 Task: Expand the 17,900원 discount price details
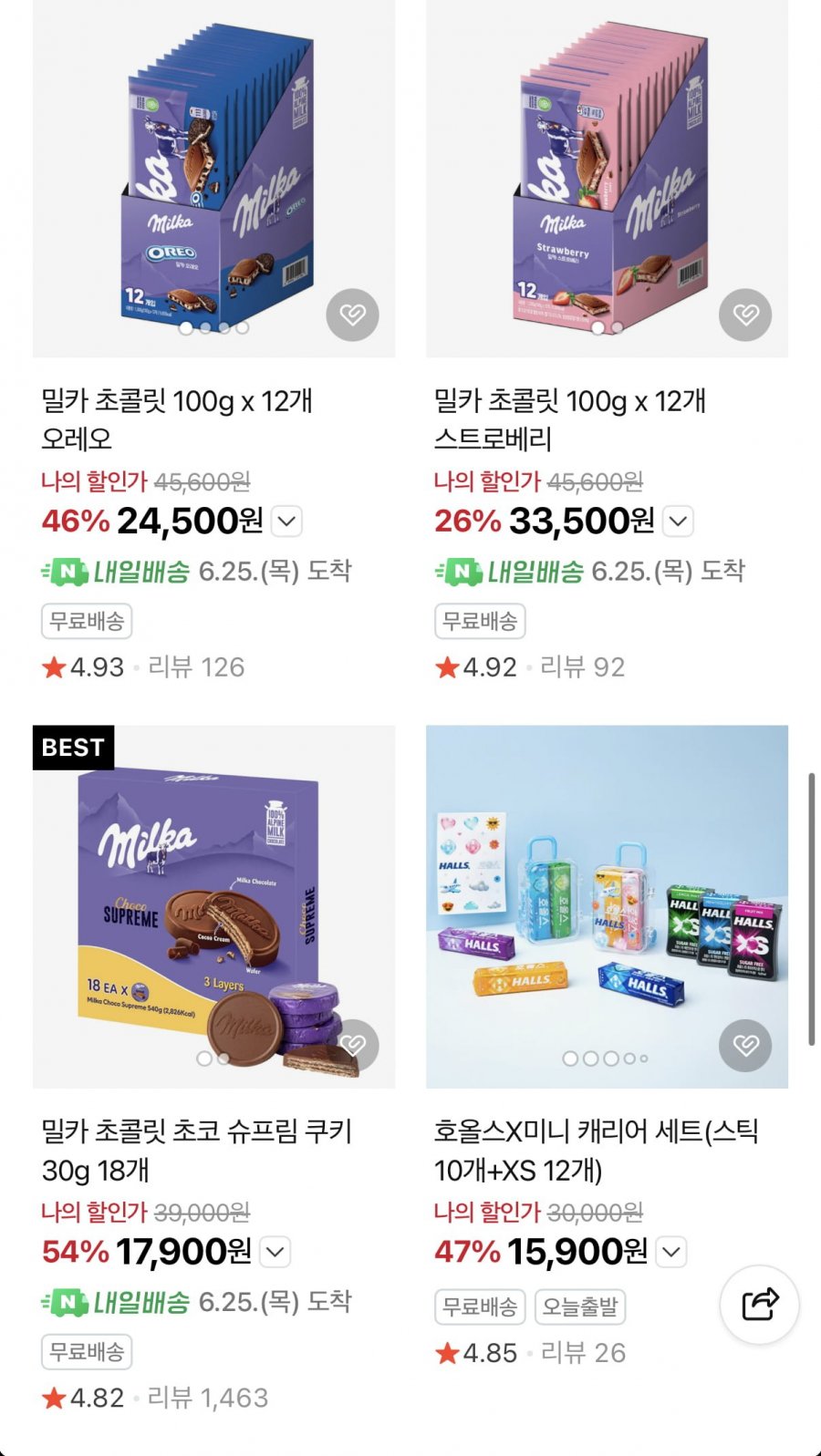point(275,1252)
